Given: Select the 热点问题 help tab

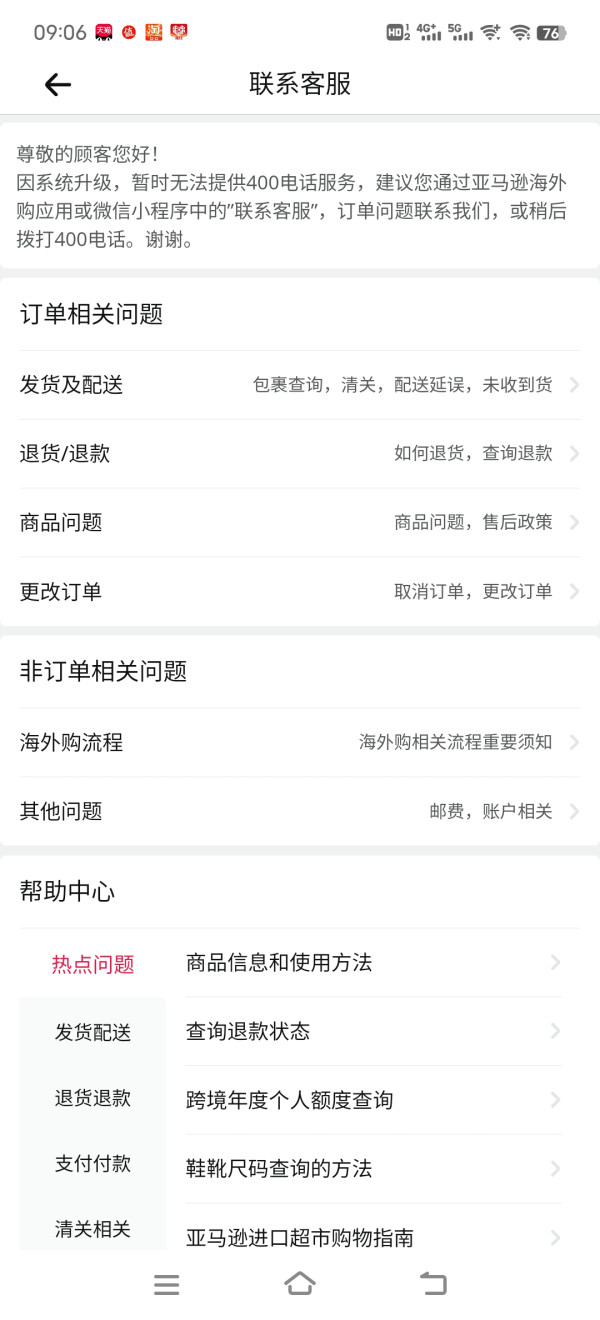Looking at the screenshot, I should 93,965.
